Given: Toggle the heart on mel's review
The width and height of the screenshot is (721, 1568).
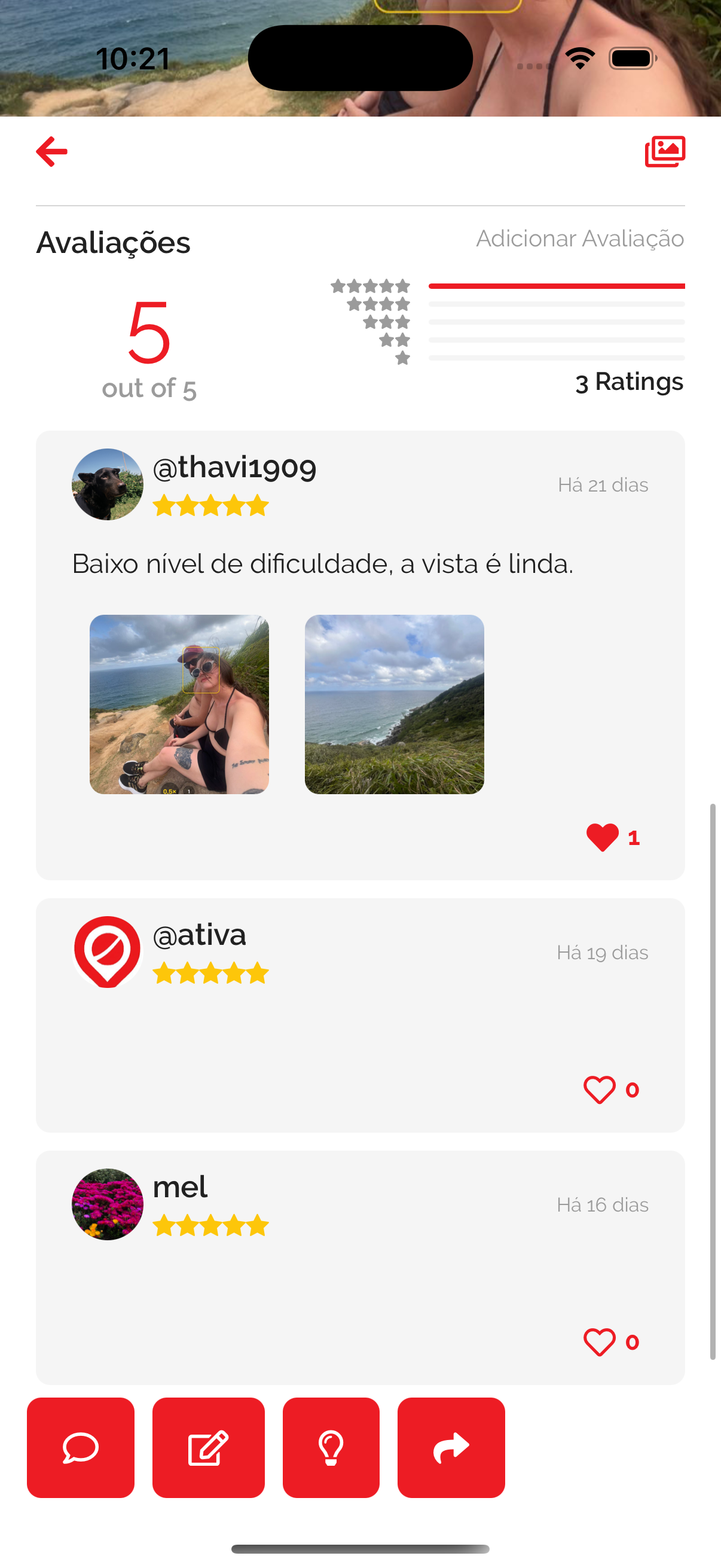Looking at the screenshot, I should [x=598, y=1343].
